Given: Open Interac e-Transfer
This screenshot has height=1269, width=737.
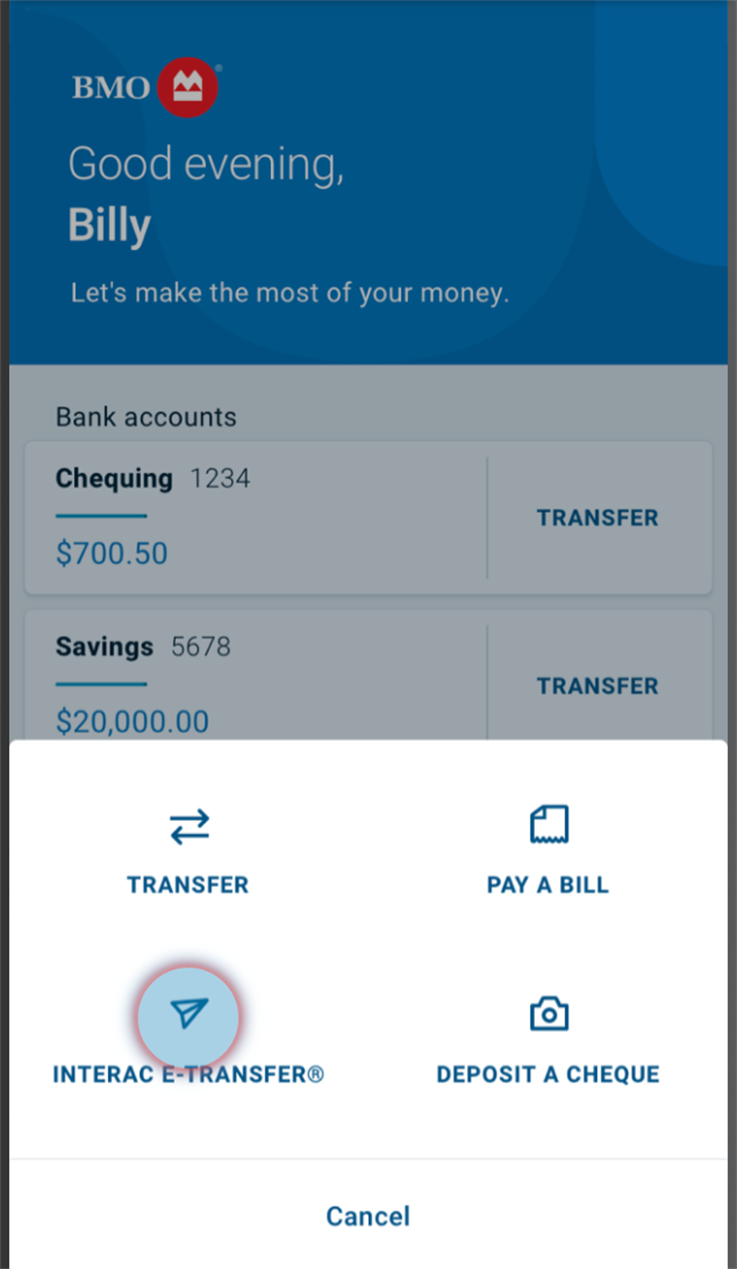Looking at the screenshot, I should (188, 1042).
